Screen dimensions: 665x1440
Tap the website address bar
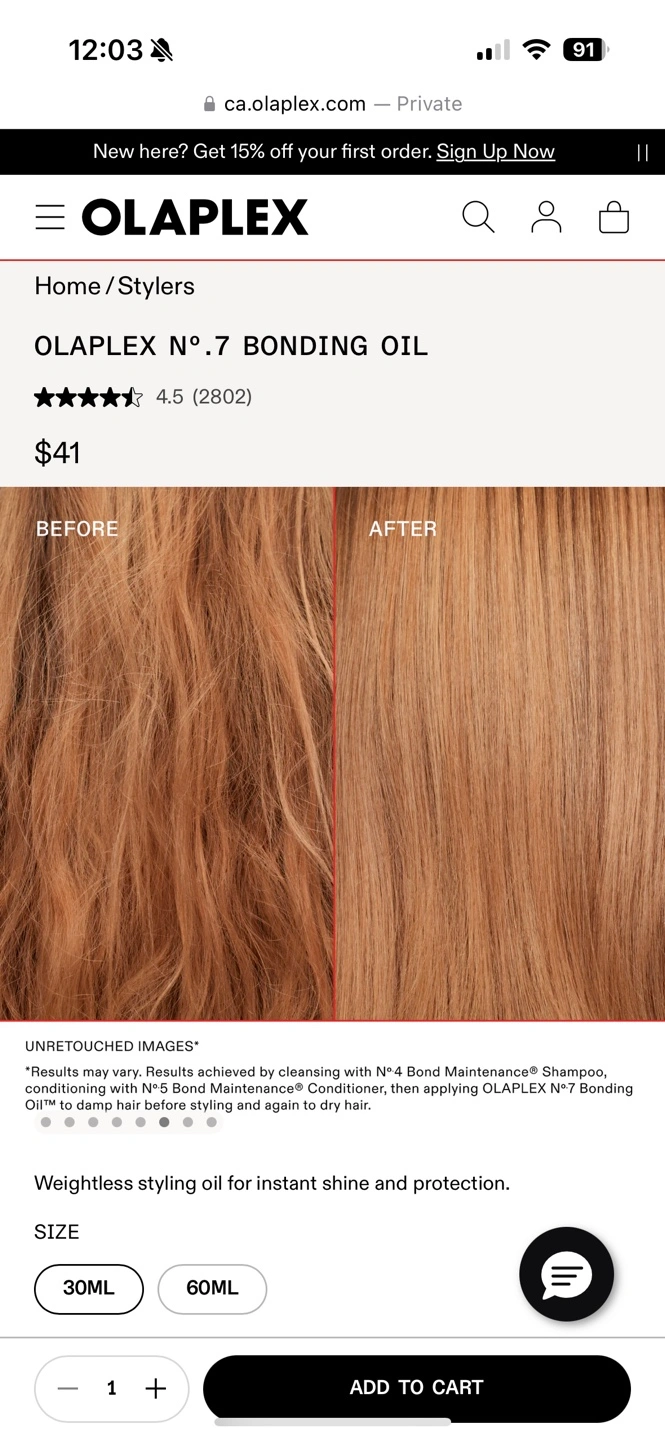click(332, 104)
